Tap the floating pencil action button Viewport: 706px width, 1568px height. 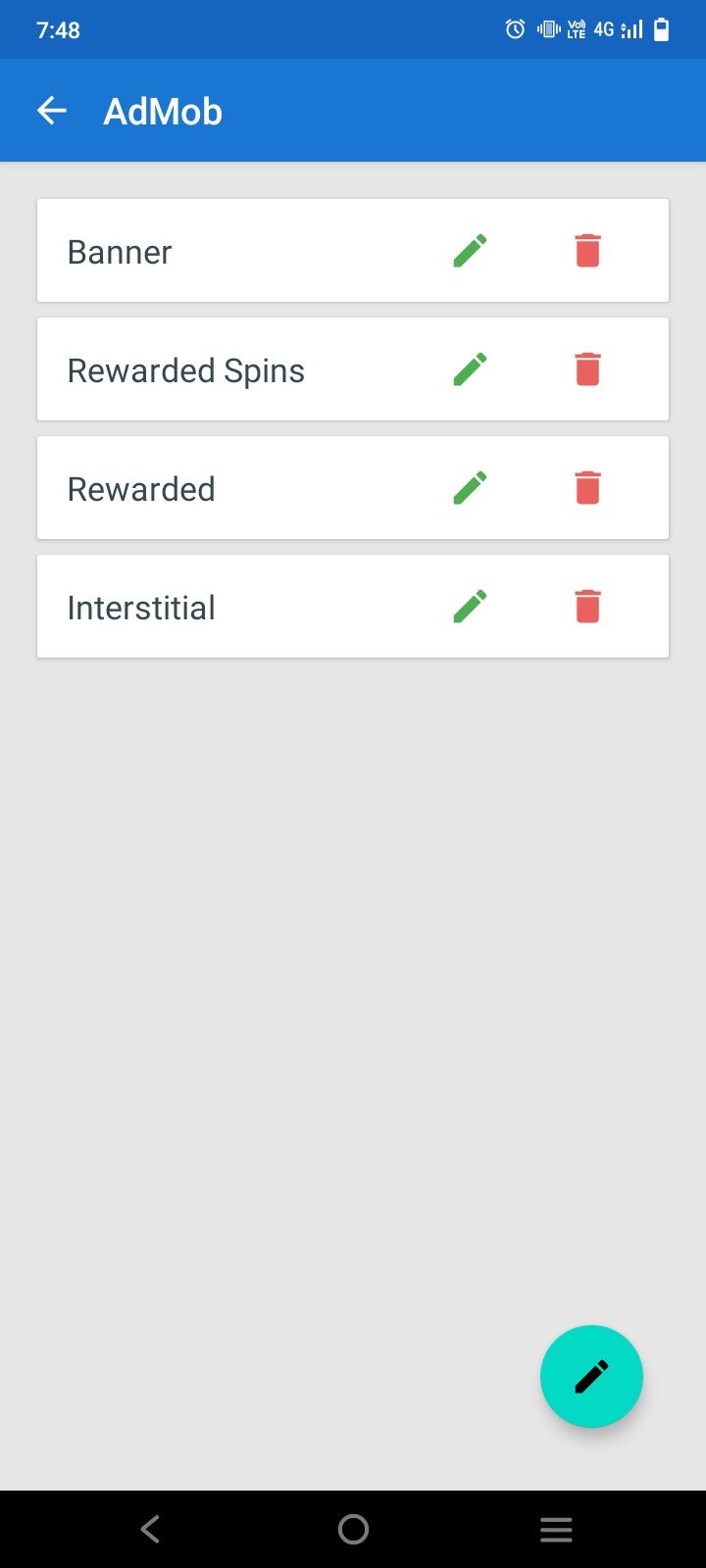coord(591,1376)
